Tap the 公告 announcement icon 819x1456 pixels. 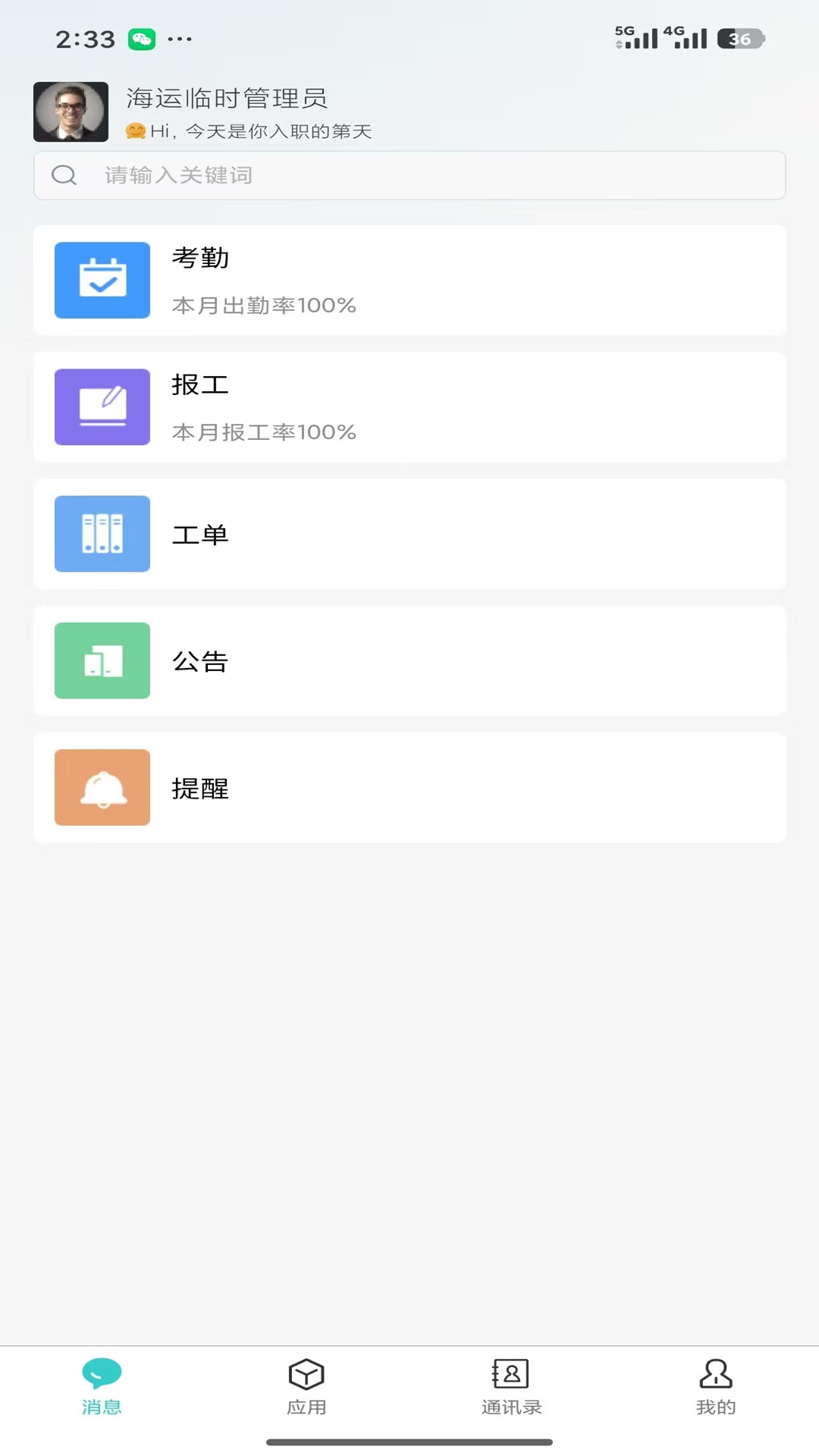[x=102, y=661]
